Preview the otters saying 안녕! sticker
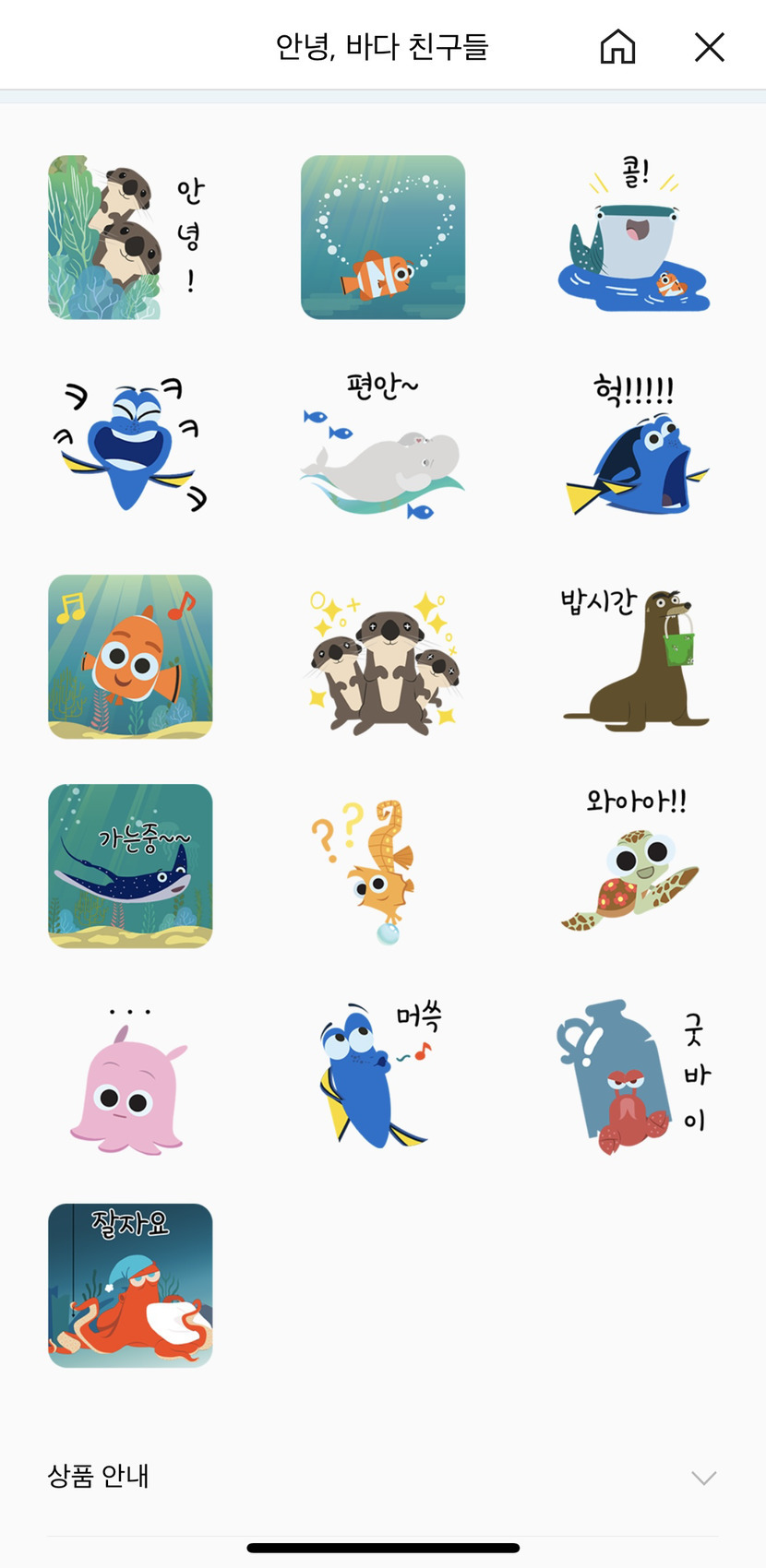 point(130,237)
